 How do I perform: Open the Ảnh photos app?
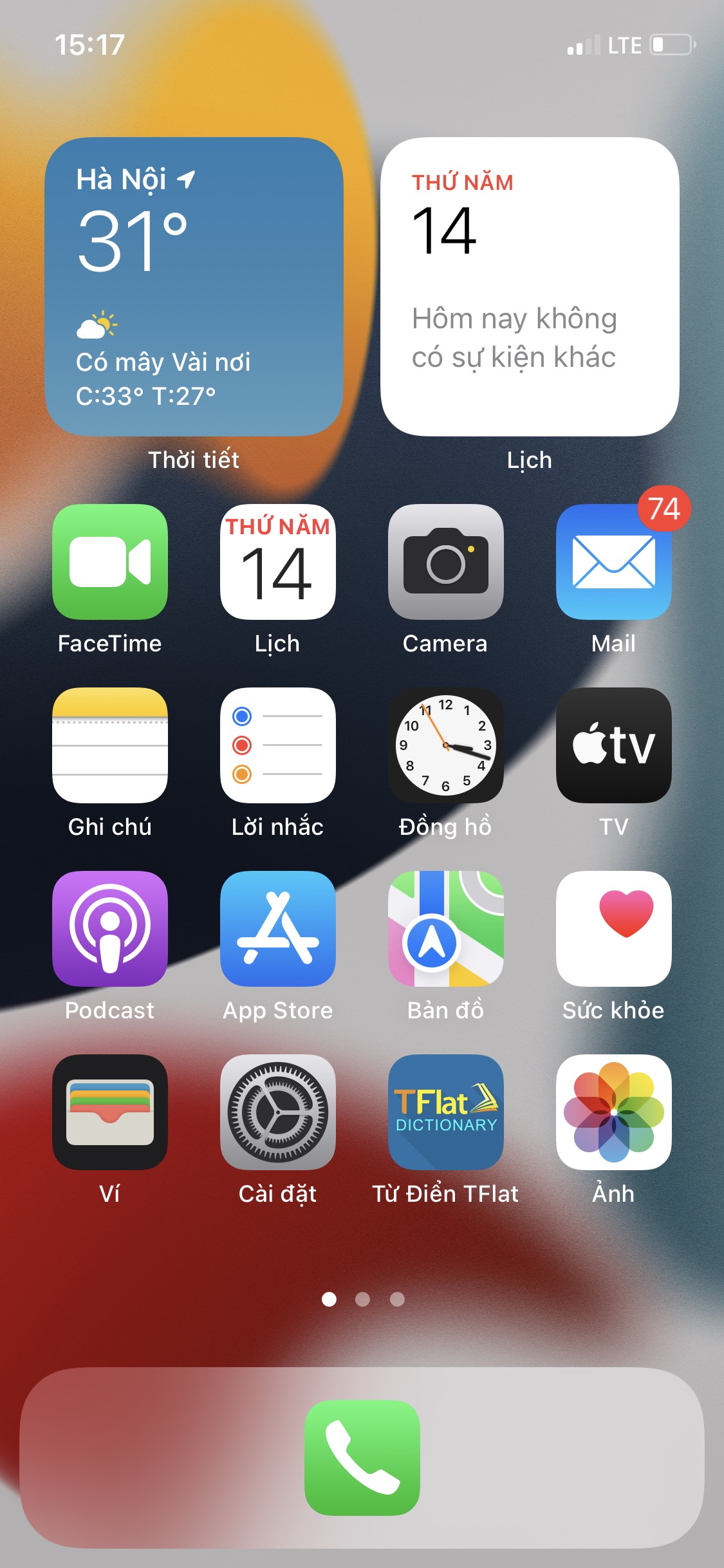click(x=613, y=1112)
